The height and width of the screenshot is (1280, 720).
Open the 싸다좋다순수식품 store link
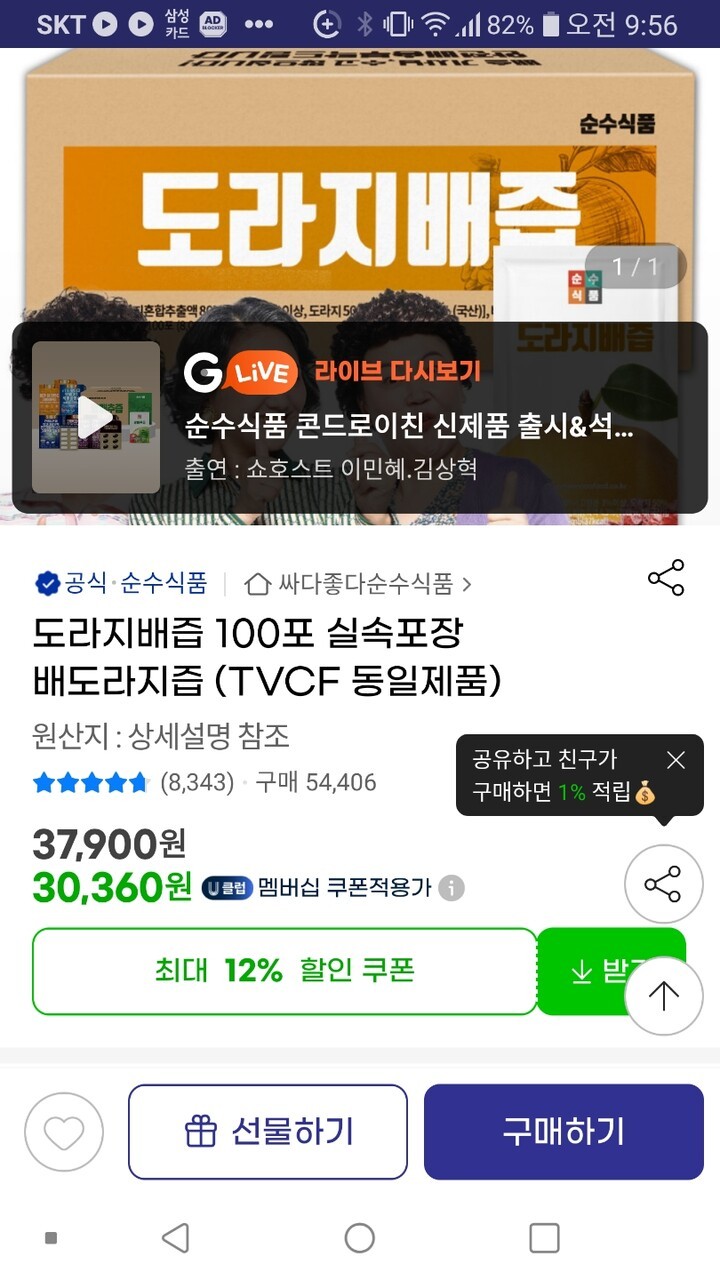[358, 583]
